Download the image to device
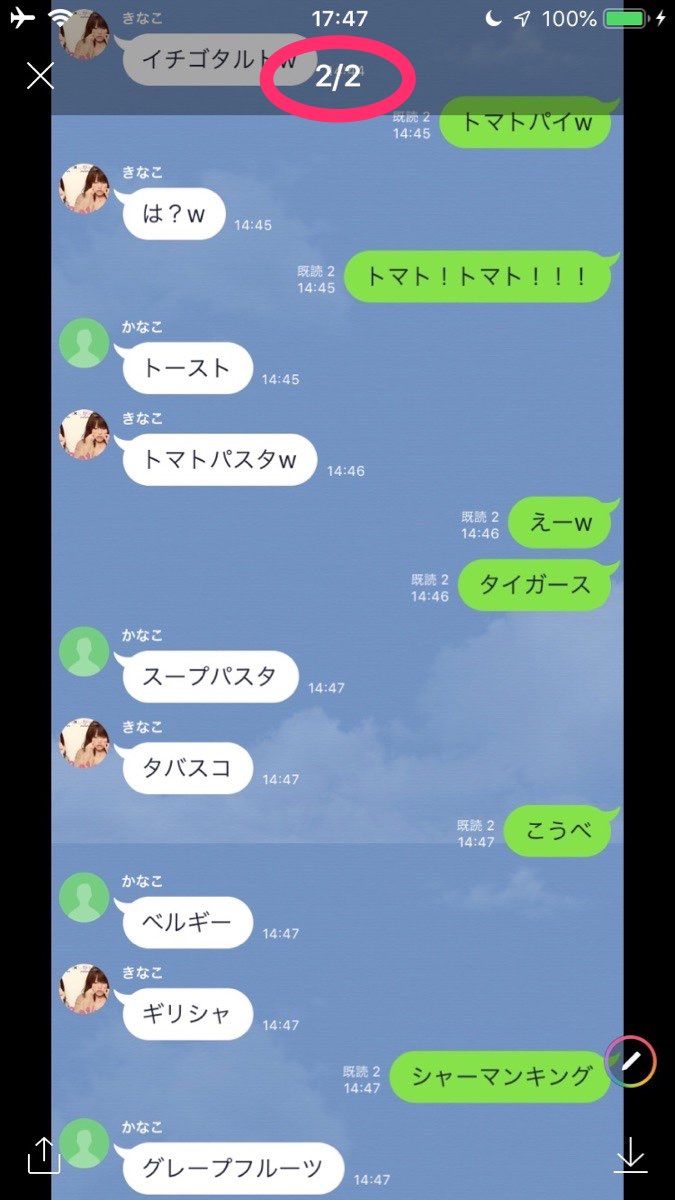This screenshot has height=1200, width=675. point(631,1155)
